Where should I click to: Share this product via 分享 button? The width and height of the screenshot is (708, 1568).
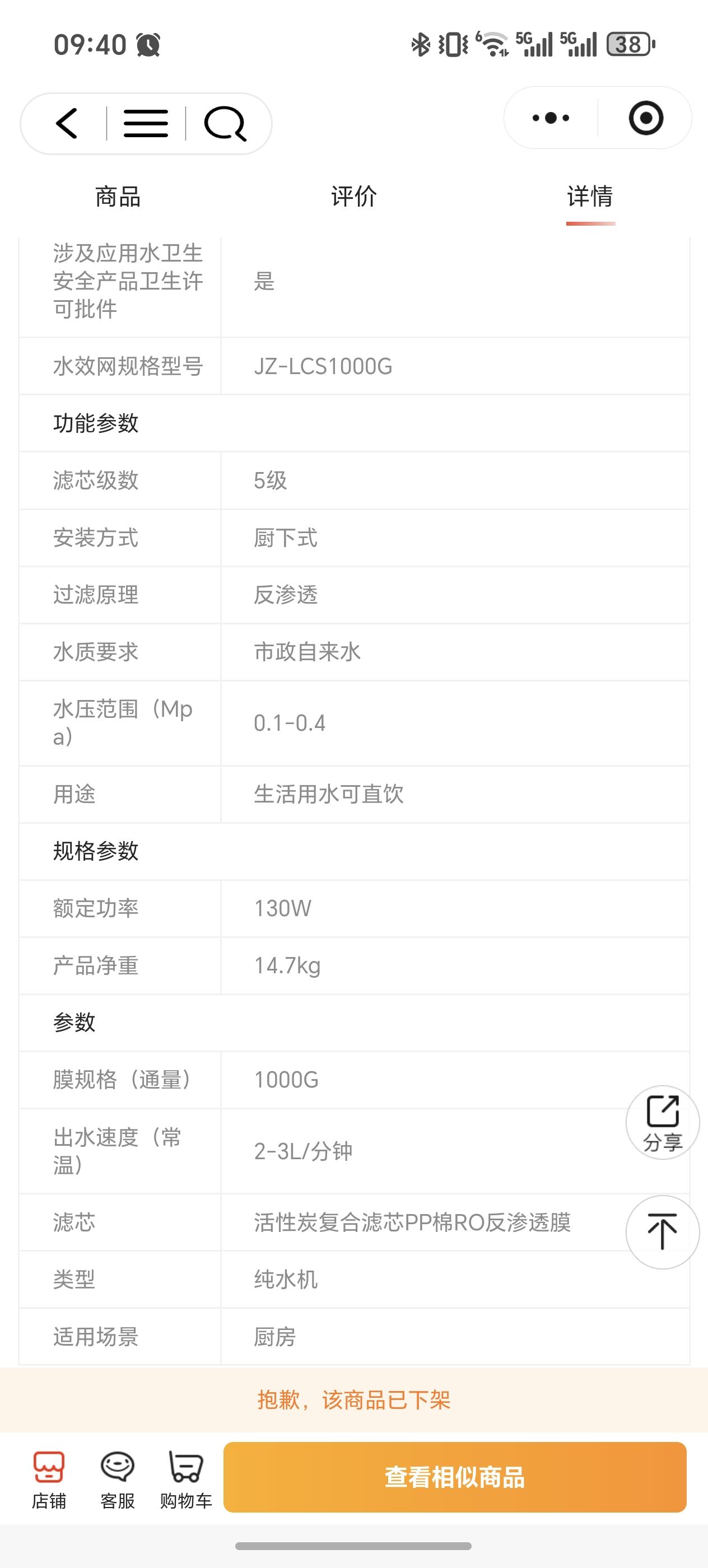pyautogui.click(x=662, y=1122)
